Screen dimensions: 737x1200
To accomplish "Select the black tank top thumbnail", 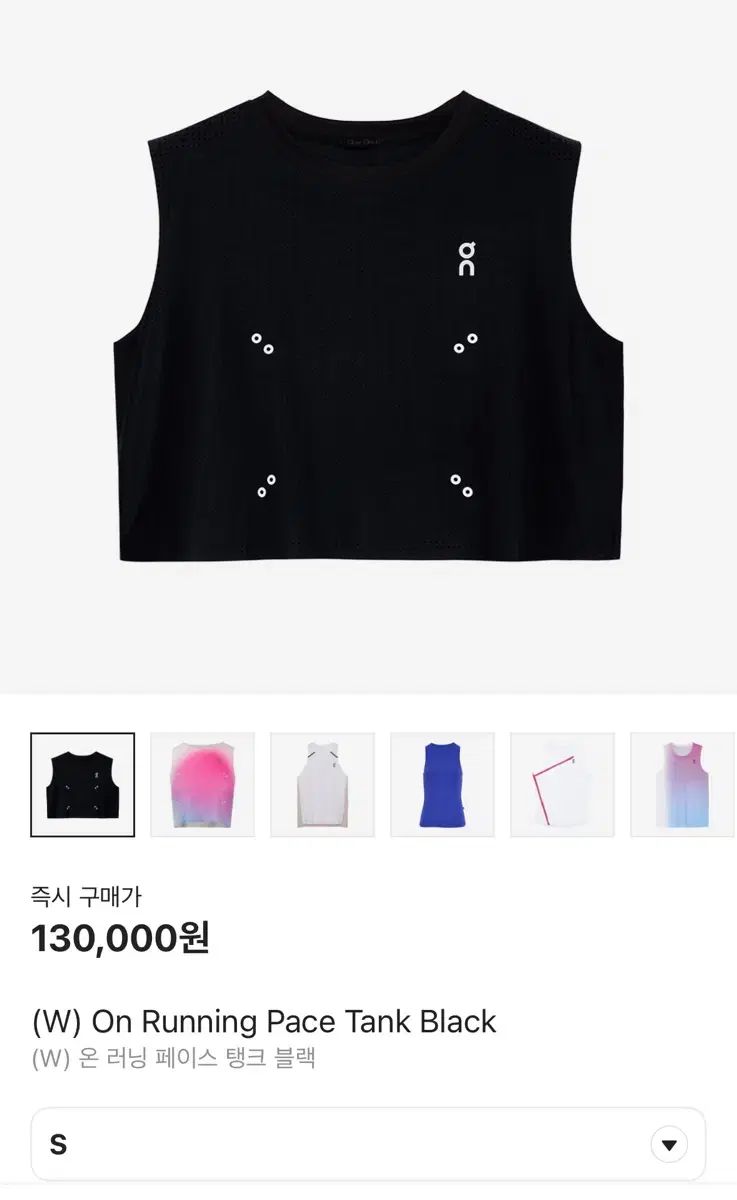I will 82,785.
